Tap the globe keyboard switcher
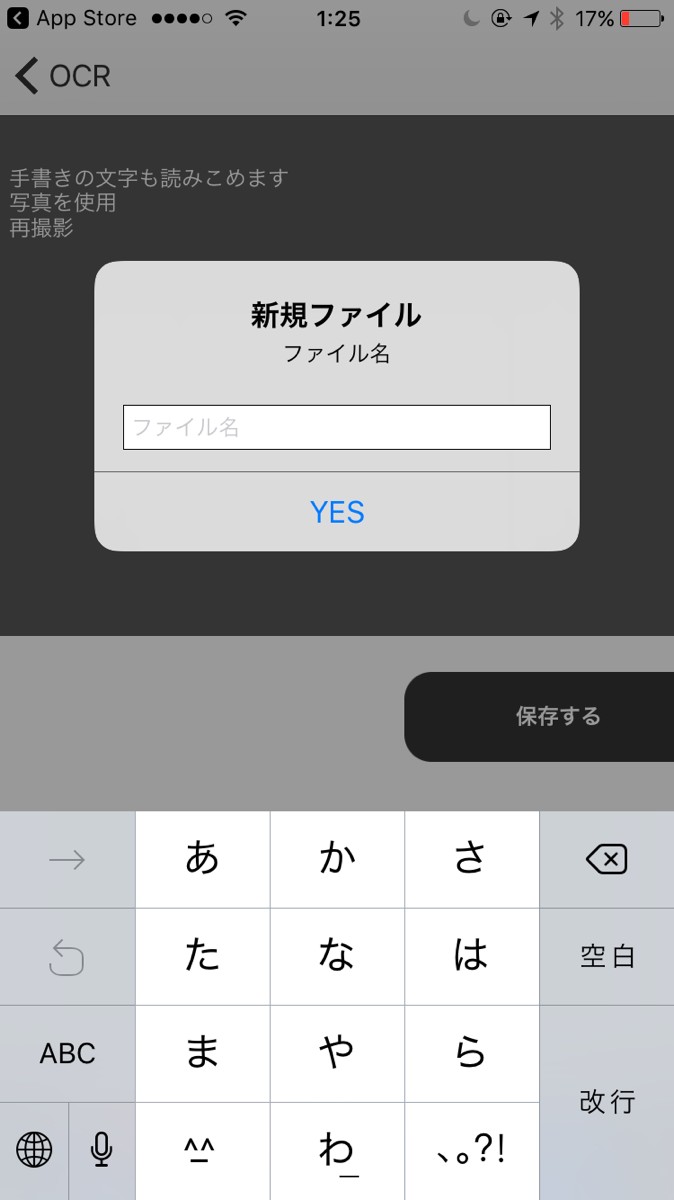This screenshot has width=674, height=1200. point(34,1150)
